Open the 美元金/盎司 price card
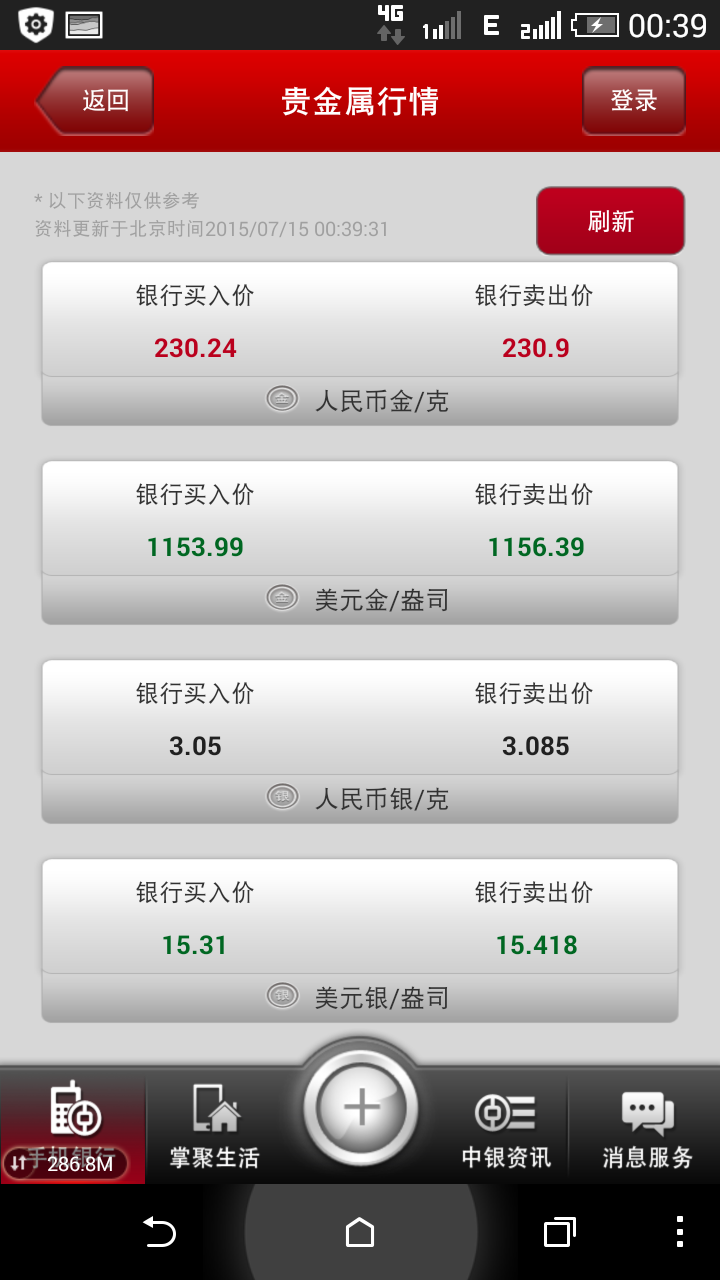 [360, 543]
